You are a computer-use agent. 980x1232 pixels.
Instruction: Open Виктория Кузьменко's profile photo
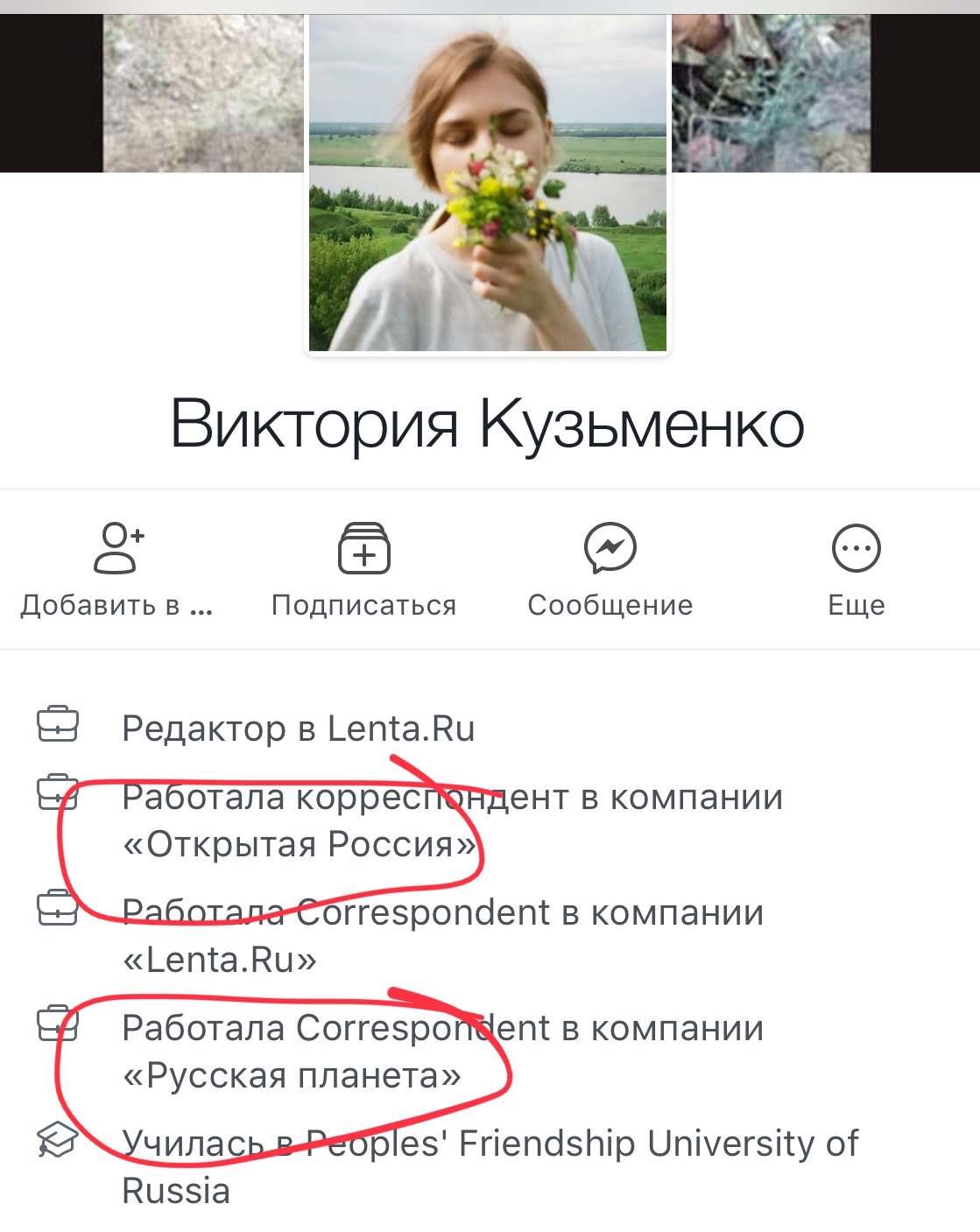pyautogui.click(x=487, y=184)
